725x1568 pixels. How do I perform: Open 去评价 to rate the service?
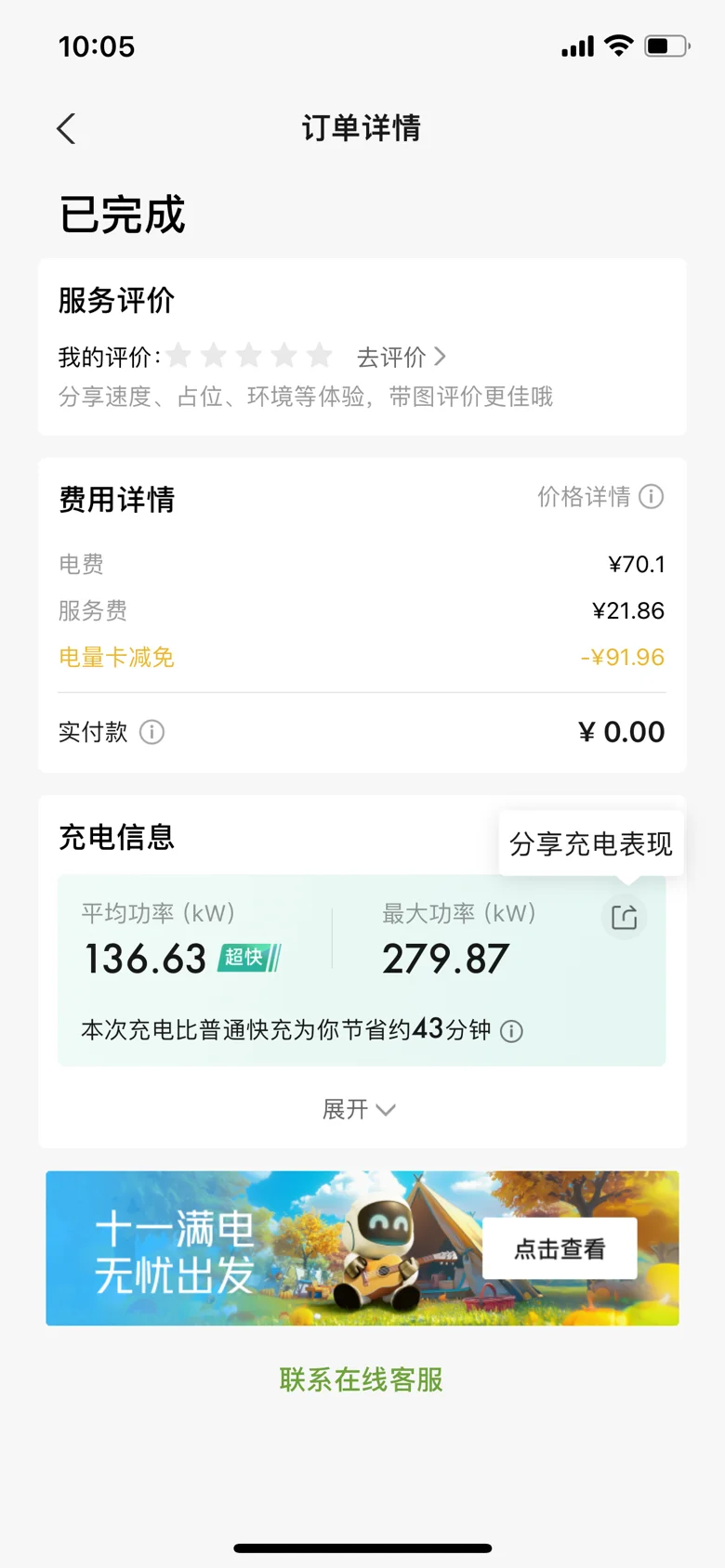(x=402, y=357)
